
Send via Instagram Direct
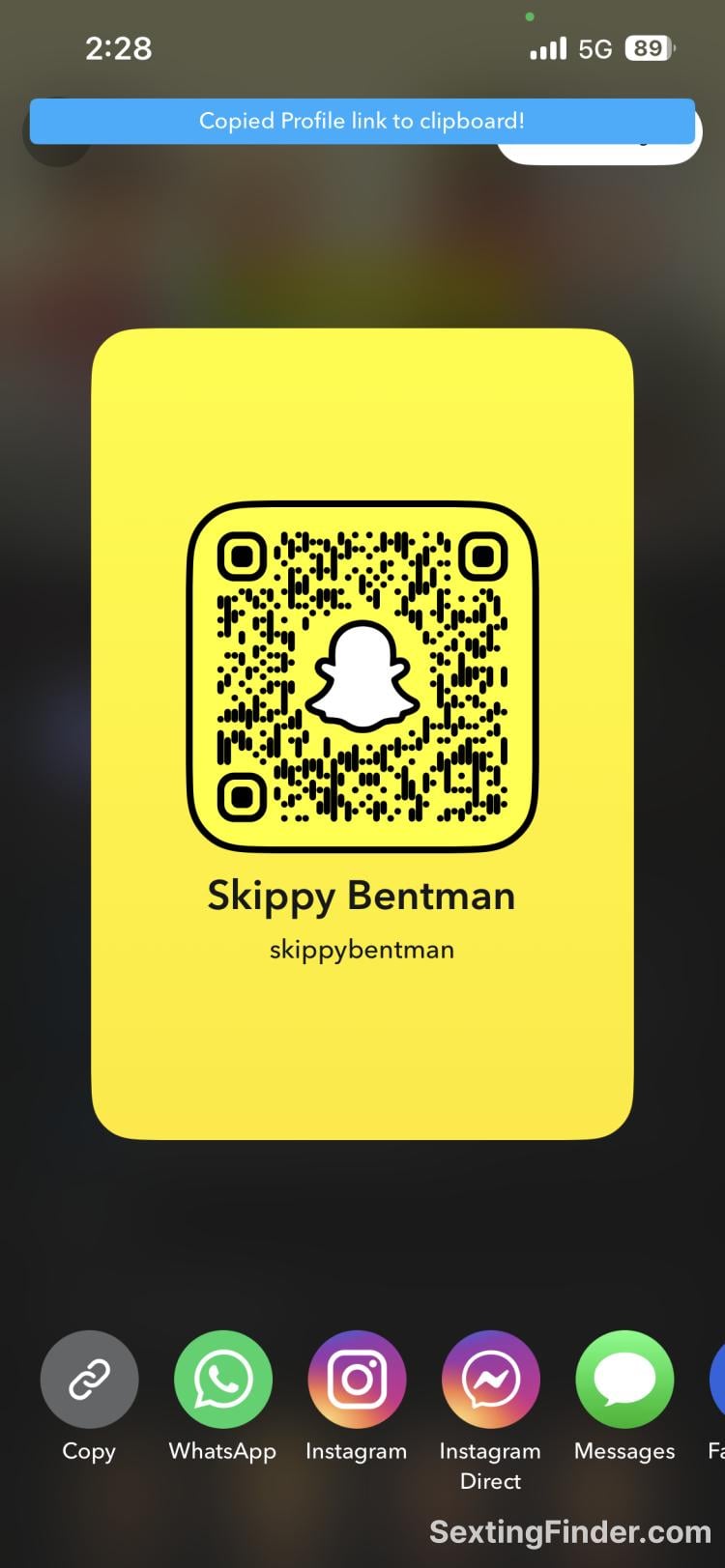(490, 1379)
